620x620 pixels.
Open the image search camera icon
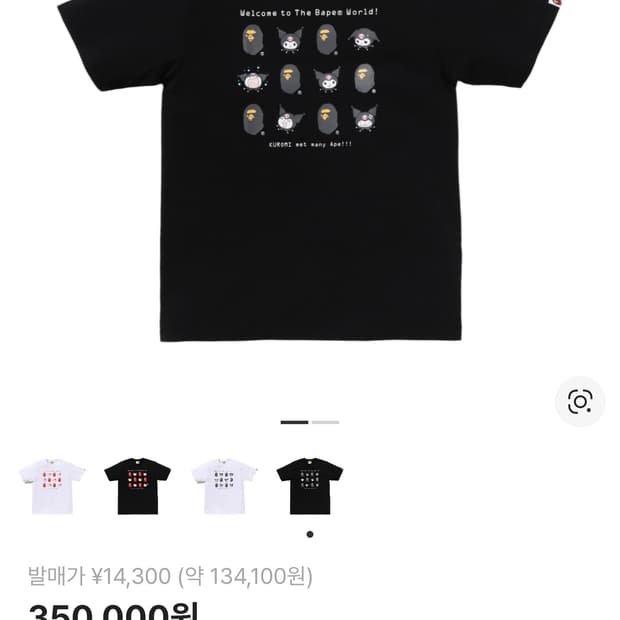point(580,402)
